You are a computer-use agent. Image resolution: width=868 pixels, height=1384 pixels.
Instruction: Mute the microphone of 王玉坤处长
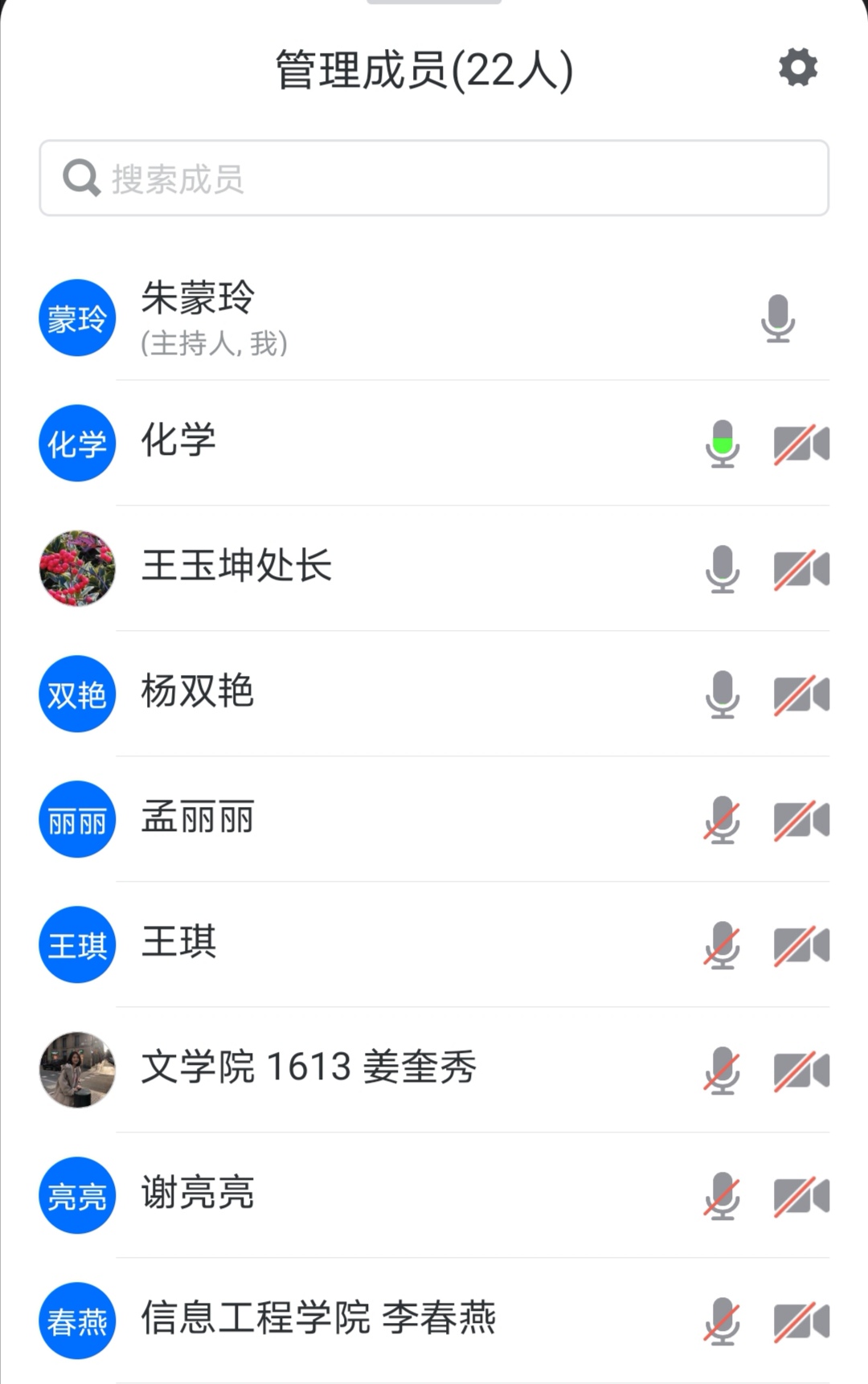click(723, 569)
